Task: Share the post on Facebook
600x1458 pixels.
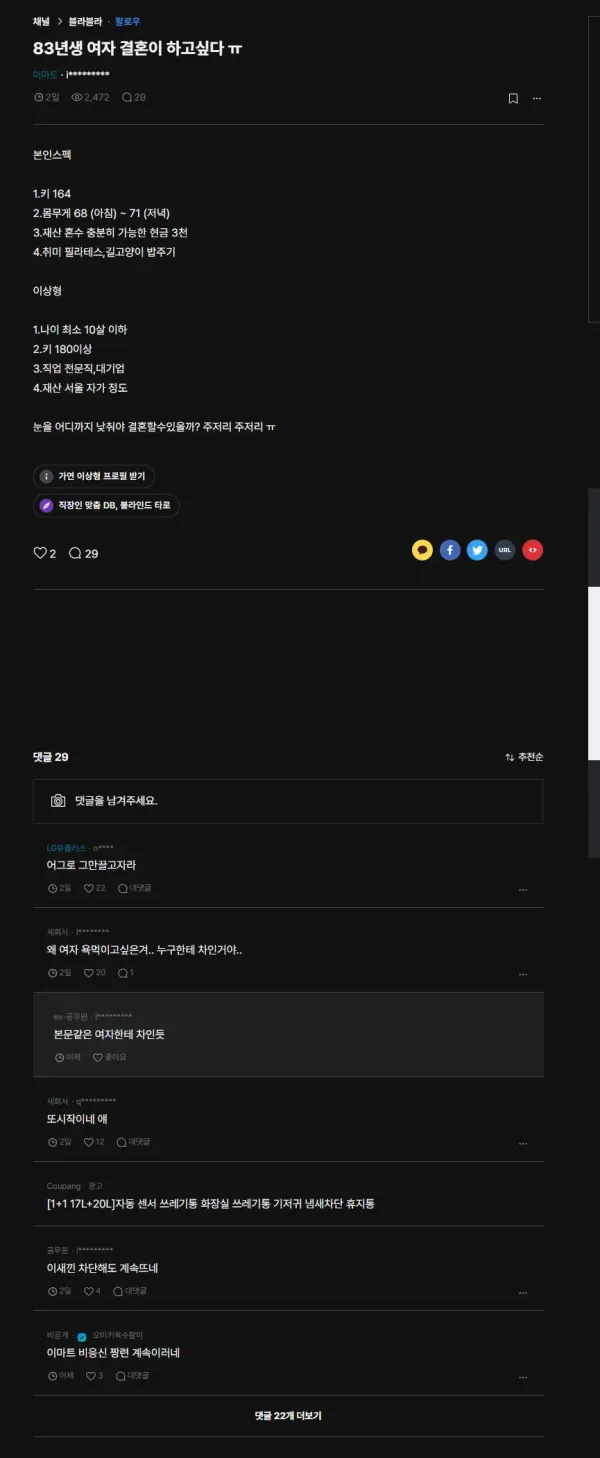Action: click(450, 550)
